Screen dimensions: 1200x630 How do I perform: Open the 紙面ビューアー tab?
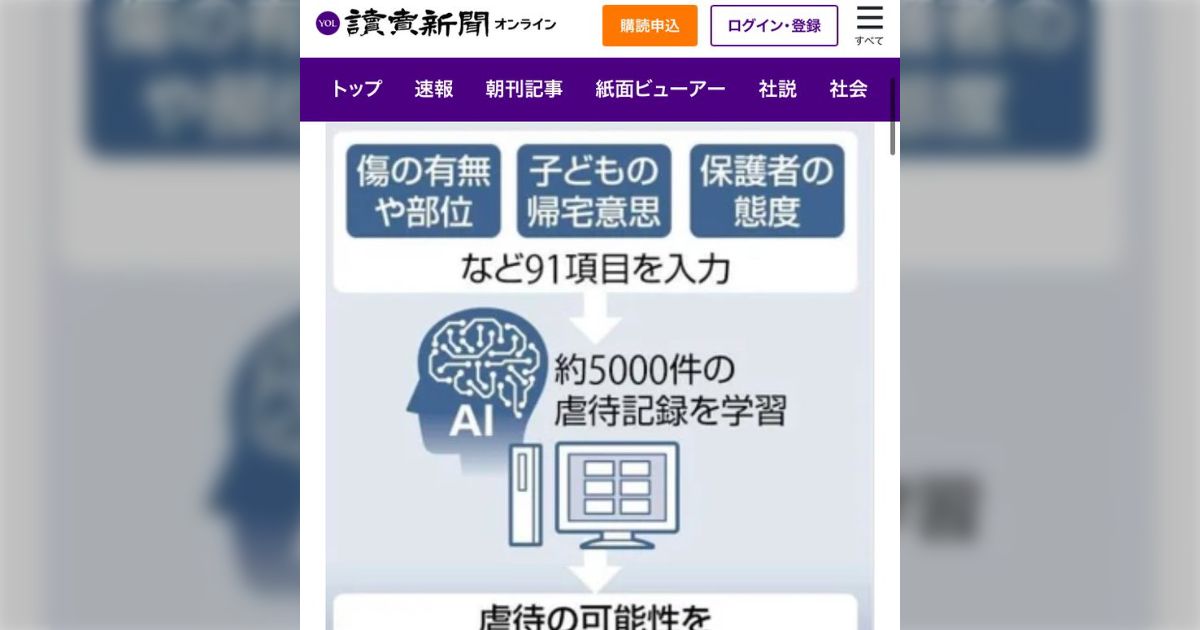click(x=660, y=89)
